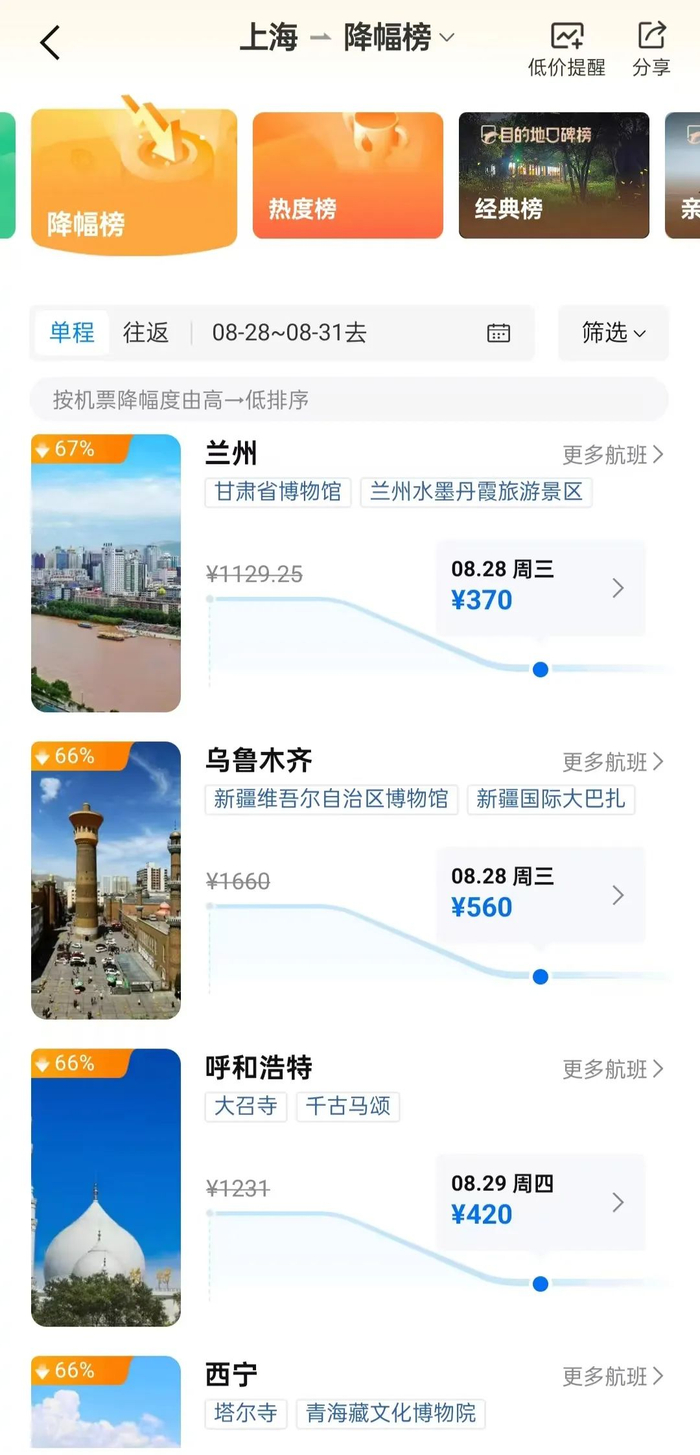
Task: Switch to the 经典榜 ranking
Action: point(553,176)
